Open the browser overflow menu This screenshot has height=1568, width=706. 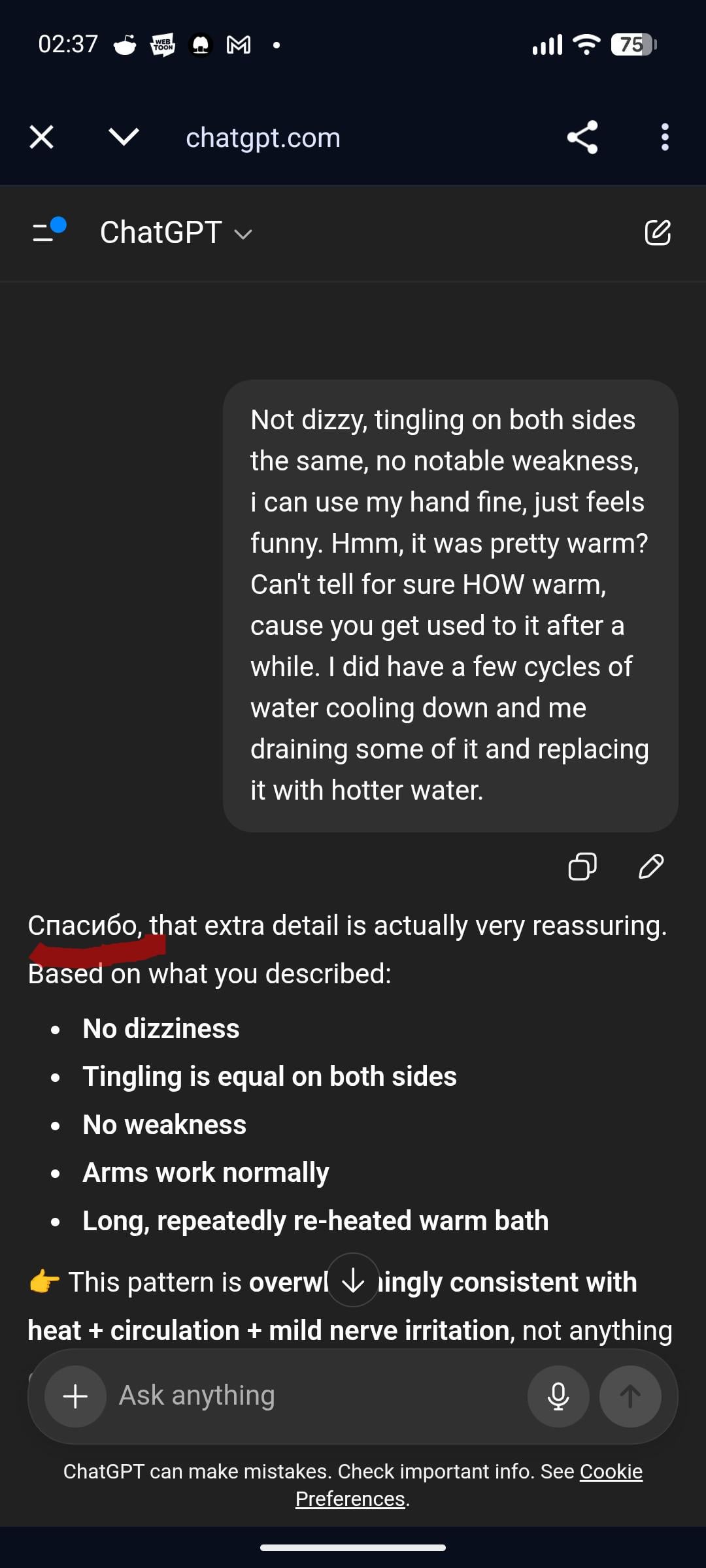click(665, 137)
